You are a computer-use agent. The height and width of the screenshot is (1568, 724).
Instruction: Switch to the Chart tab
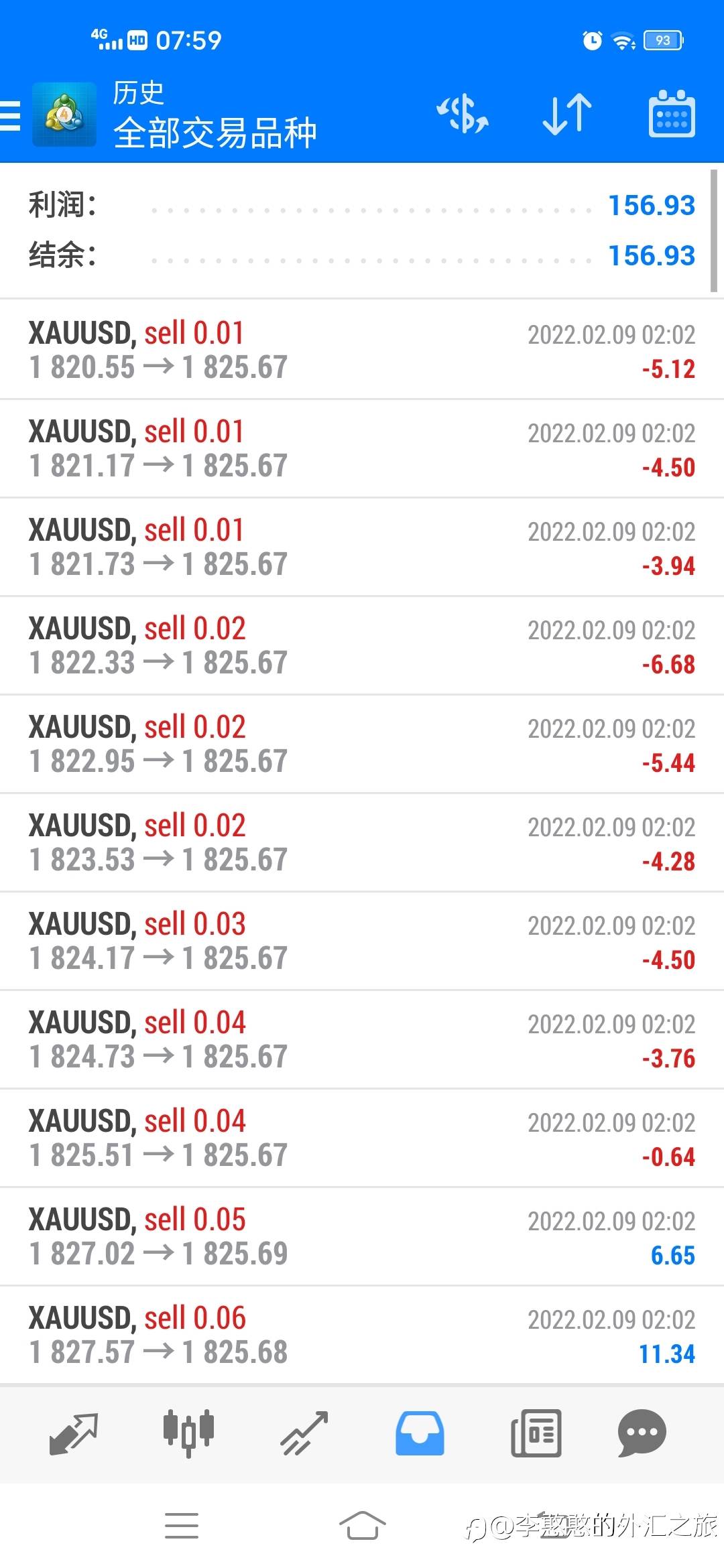click(188, 1434)
